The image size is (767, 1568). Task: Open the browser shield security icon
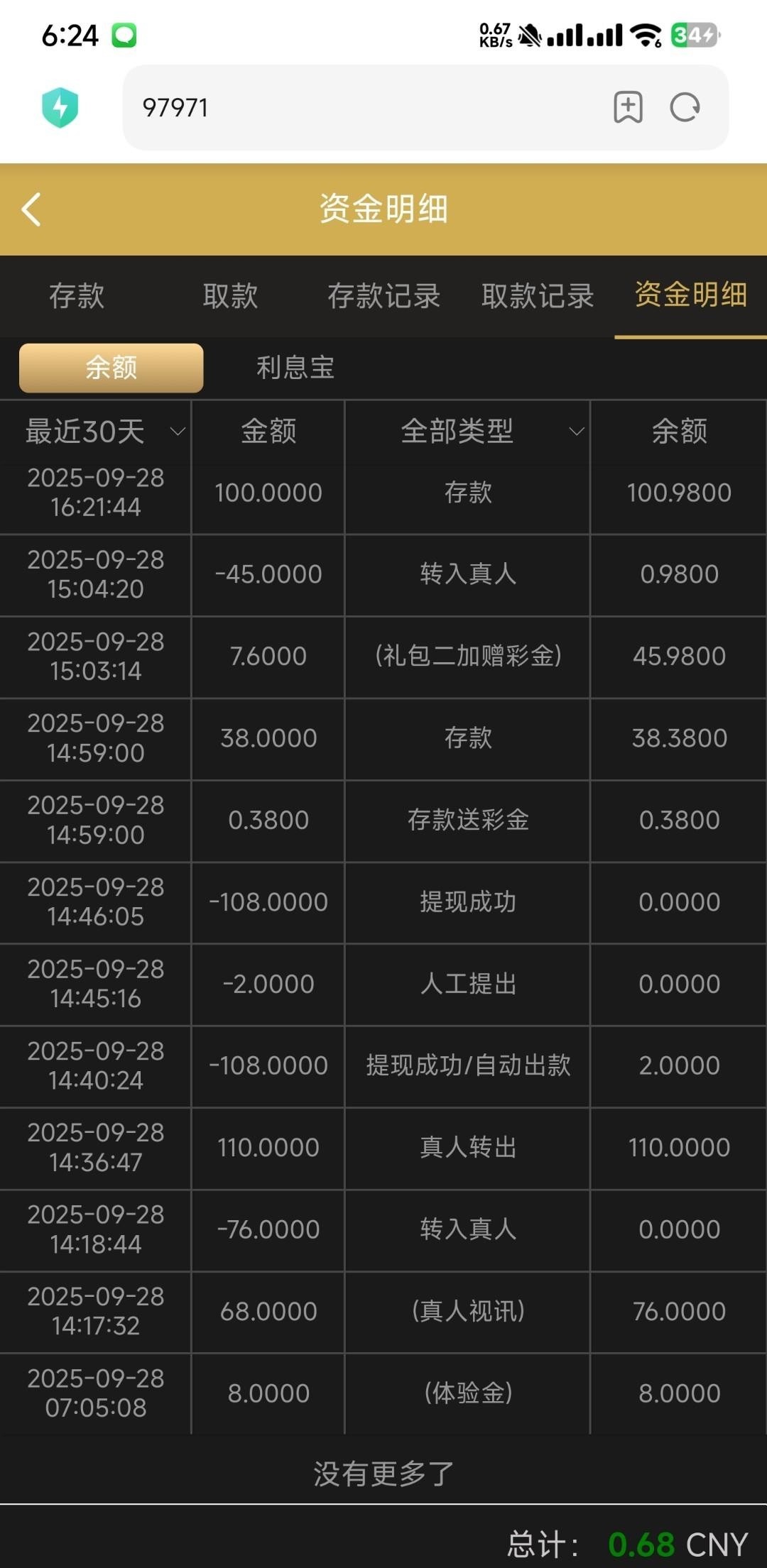60,108
